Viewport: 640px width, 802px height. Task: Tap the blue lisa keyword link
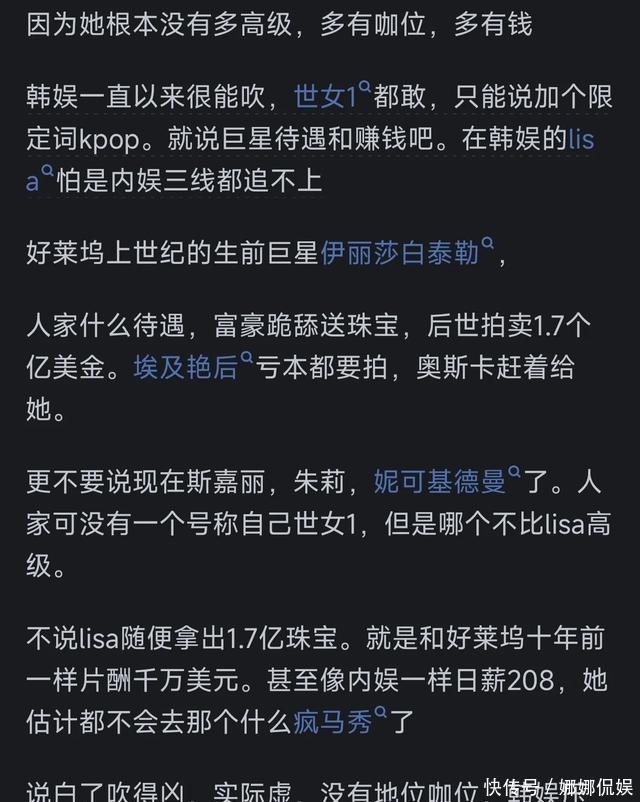tap(580, 139)
